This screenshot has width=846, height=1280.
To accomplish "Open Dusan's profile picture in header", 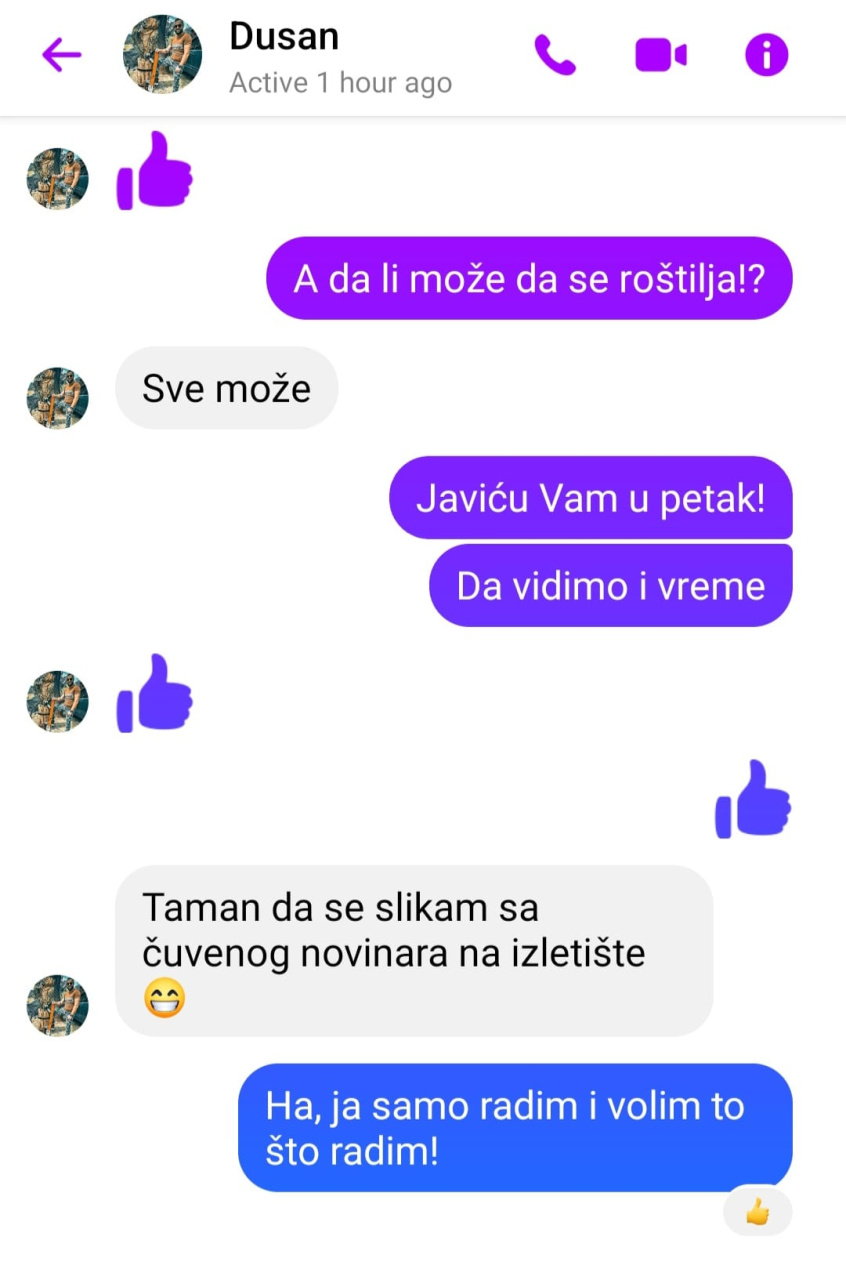I will (x=162, y=55).
